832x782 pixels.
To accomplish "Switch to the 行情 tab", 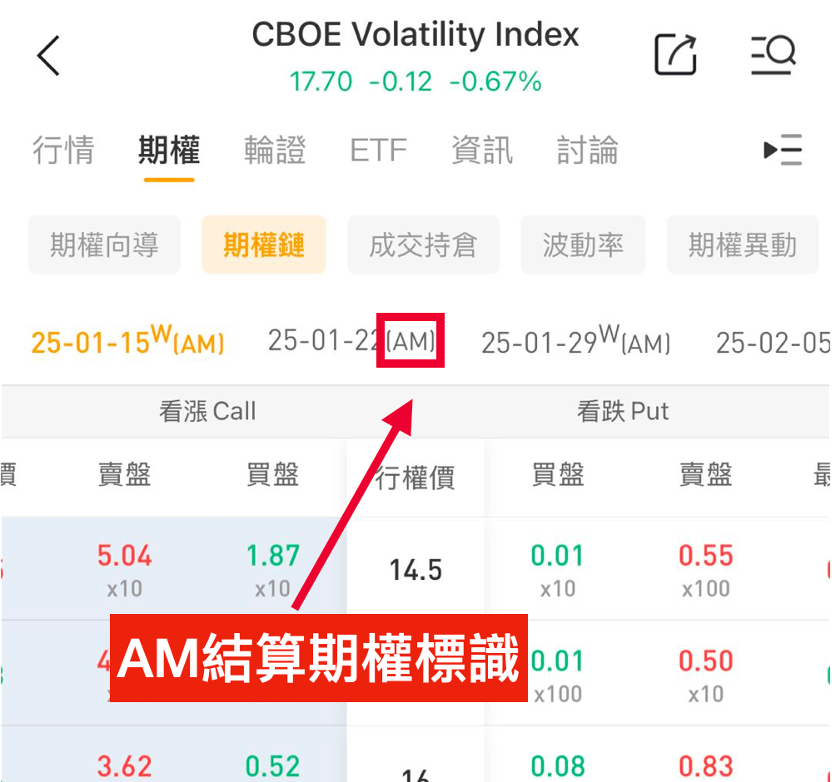I will click(63, 150).
